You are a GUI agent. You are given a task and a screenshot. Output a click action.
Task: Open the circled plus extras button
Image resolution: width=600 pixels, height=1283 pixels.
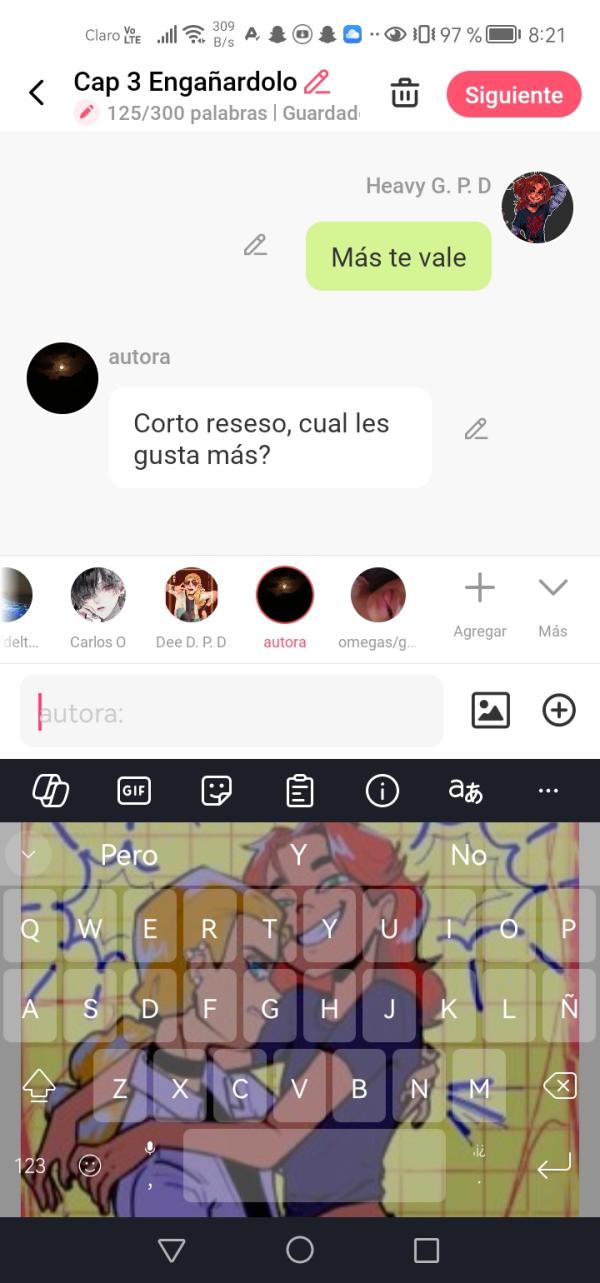coord(558,710)
